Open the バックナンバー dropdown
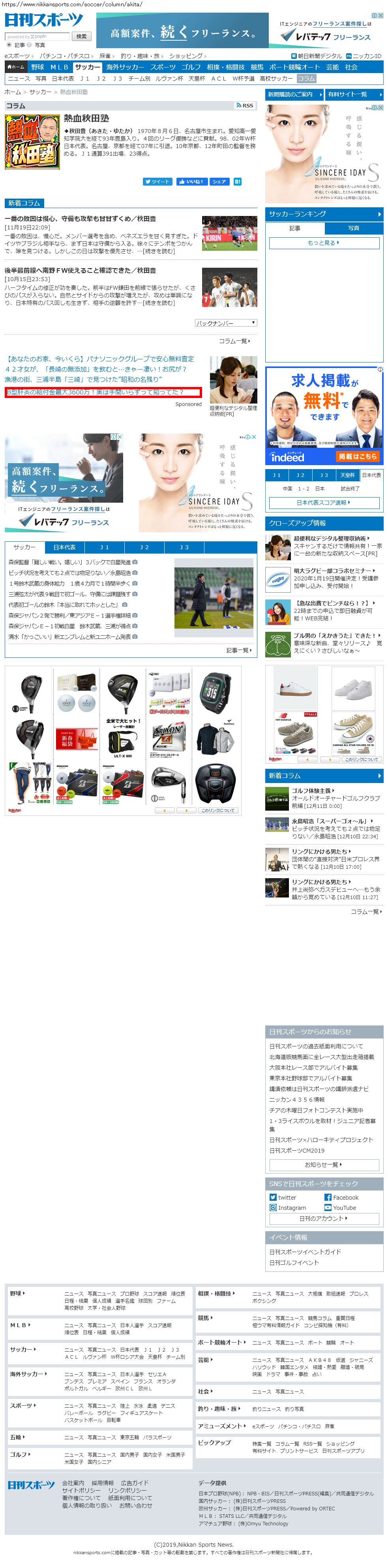388x1568 pixels. click(x=226, y=323)
